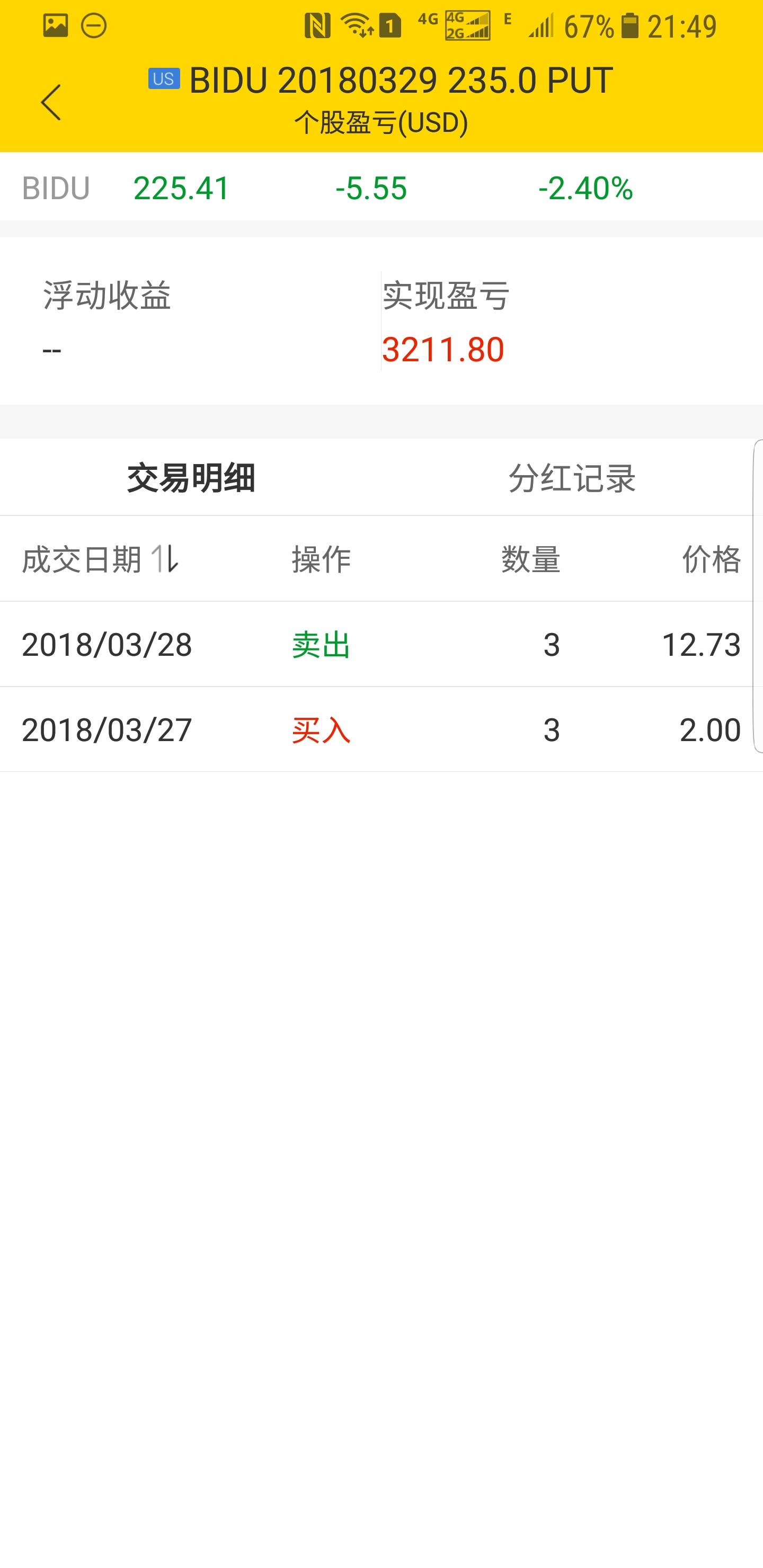
Task: Switch to the 分红记录 tab
Action: coord(572,478)
